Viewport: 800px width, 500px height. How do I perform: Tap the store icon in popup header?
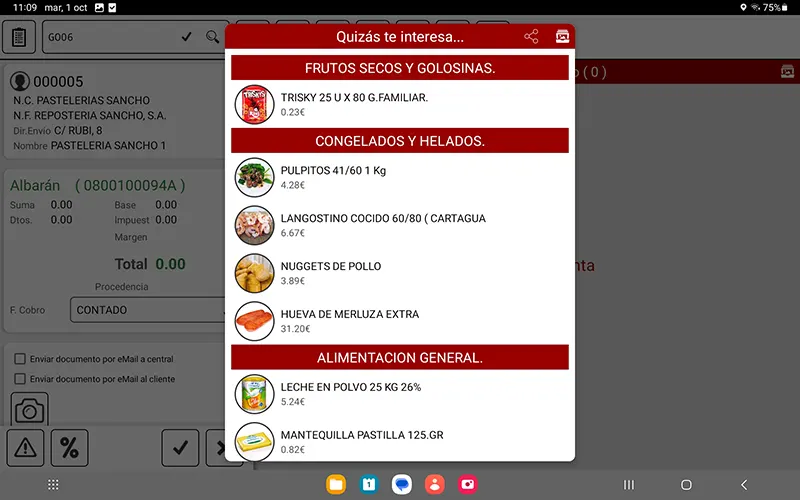562,37
